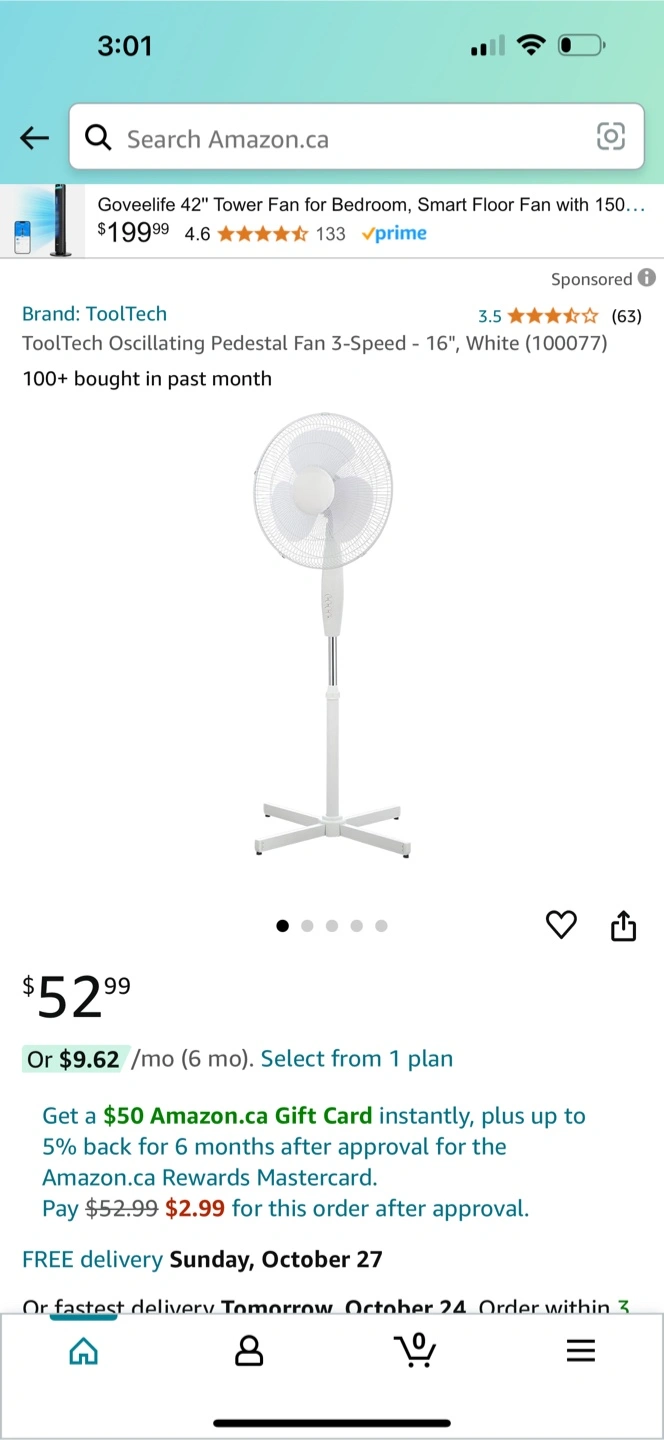This screenshot has height=1440, width=664.
Task: Select the image carousel page indicator dots
Action: [x=331, y=926]
